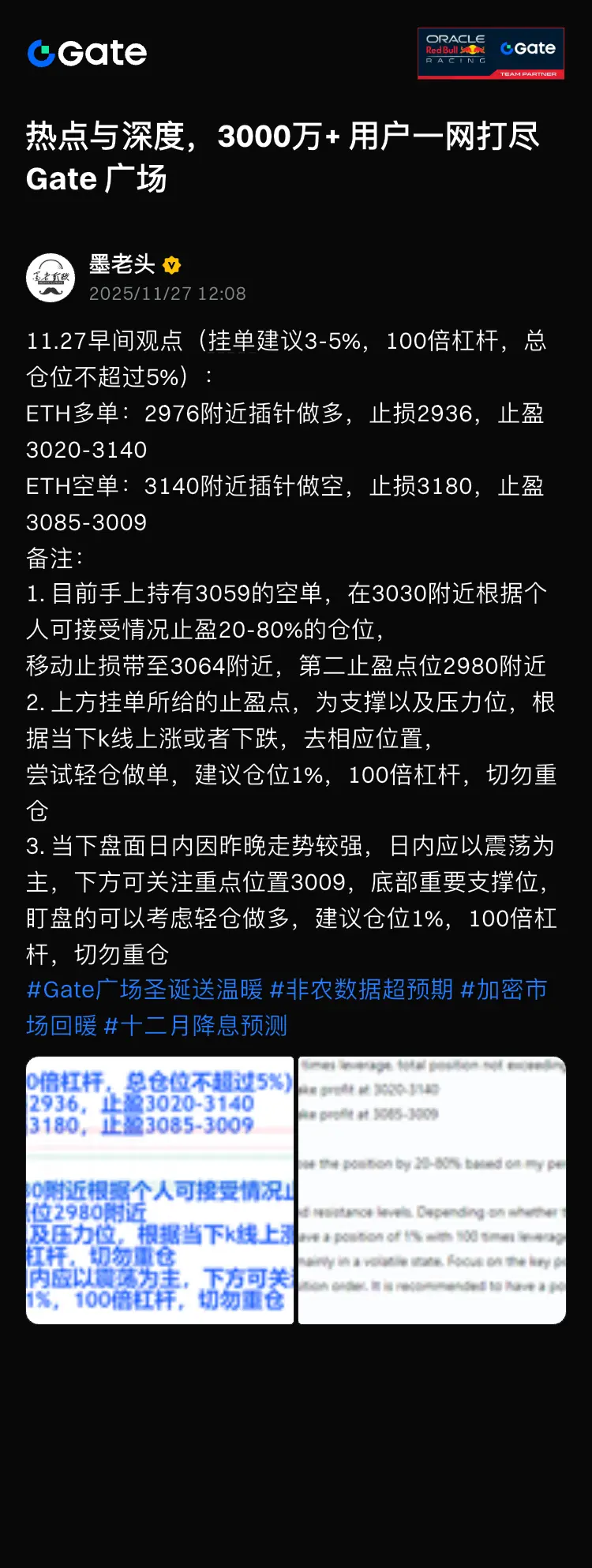Open the #非农数据超预期 hashtag

pyautogui.click(x=361, y=989)
